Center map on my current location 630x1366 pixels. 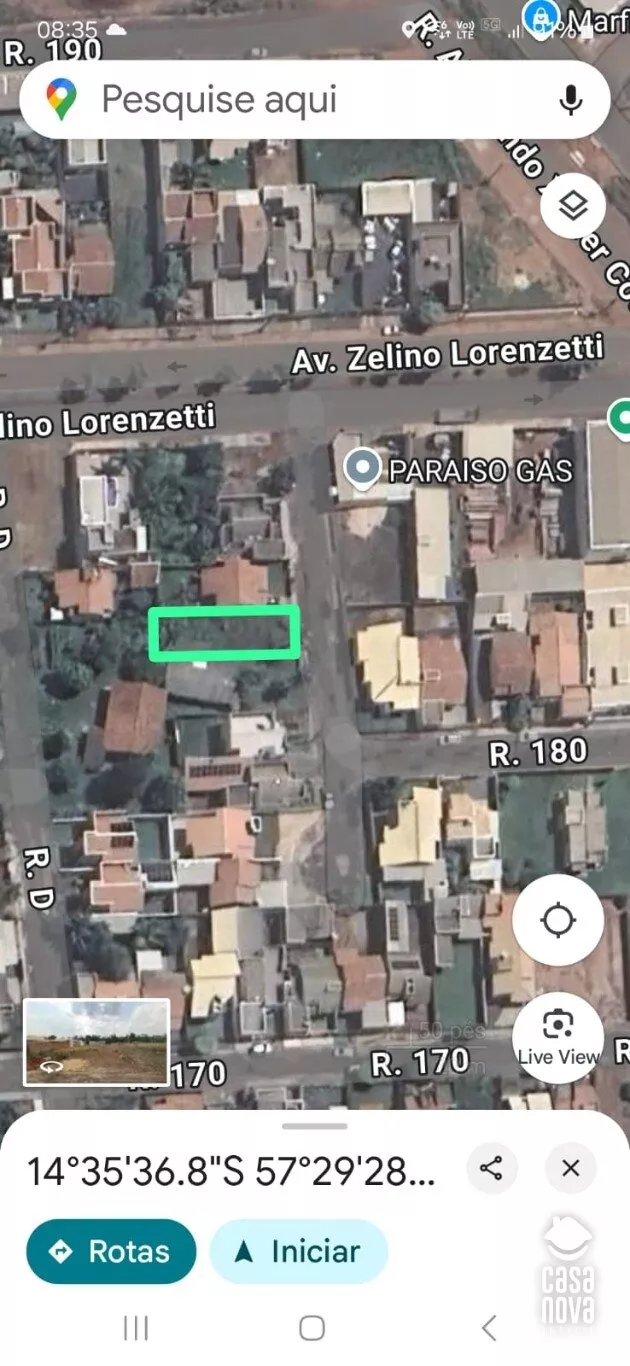coord(558,920)
